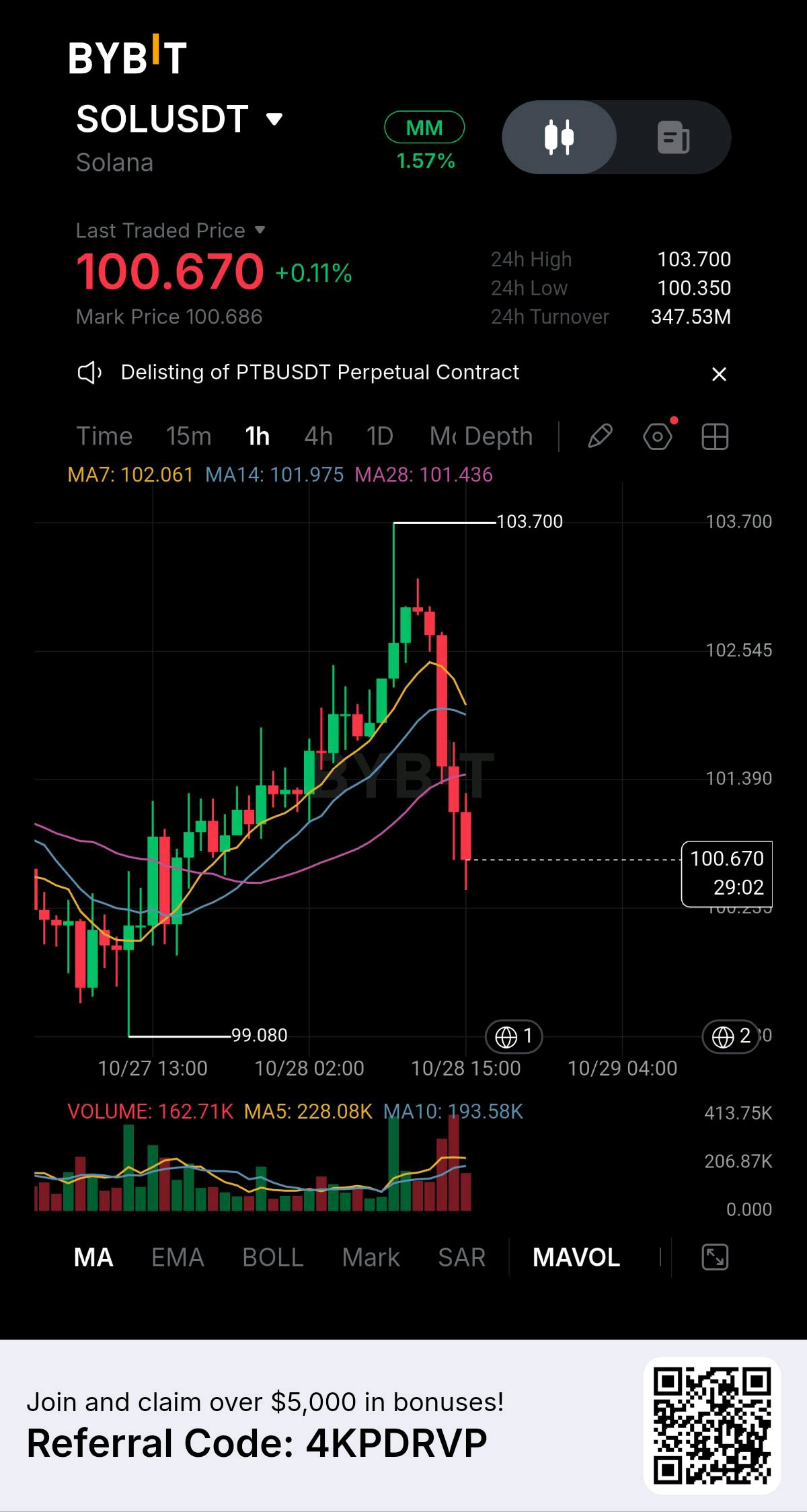Switch the chart to 15m interval

click(x=188, y=437)
